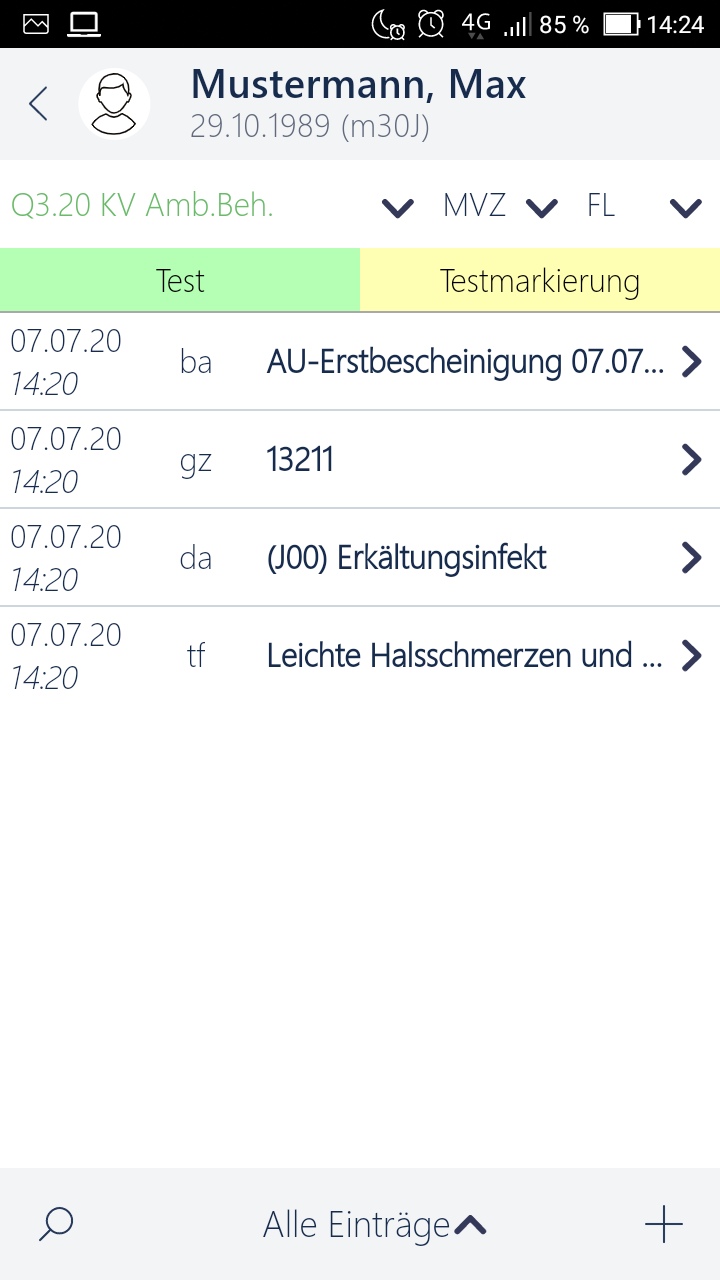720x1280 pixels.
Task: Expand the Alle Einträge filter
Action: coord(375,1224)
